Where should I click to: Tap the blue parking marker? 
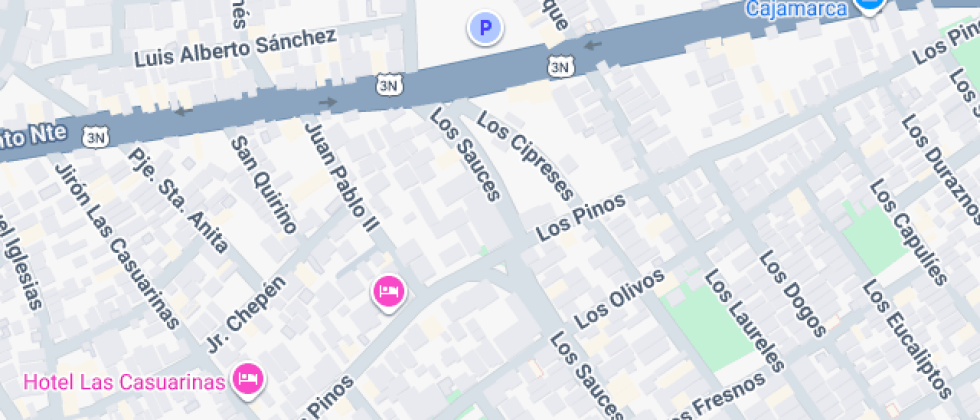pyautogui.click(x=486, y=29)
